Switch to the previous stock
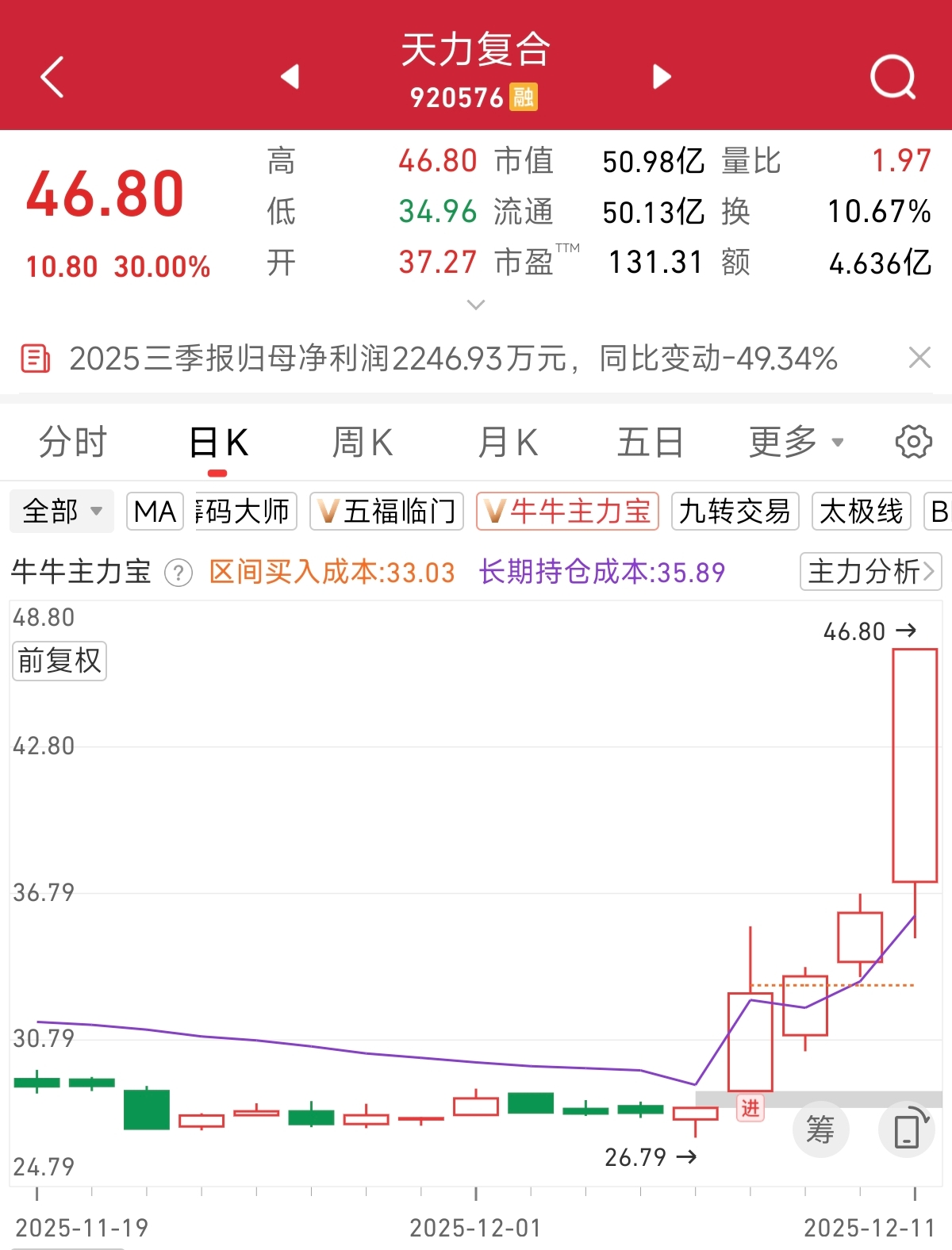 pos(290,77)
